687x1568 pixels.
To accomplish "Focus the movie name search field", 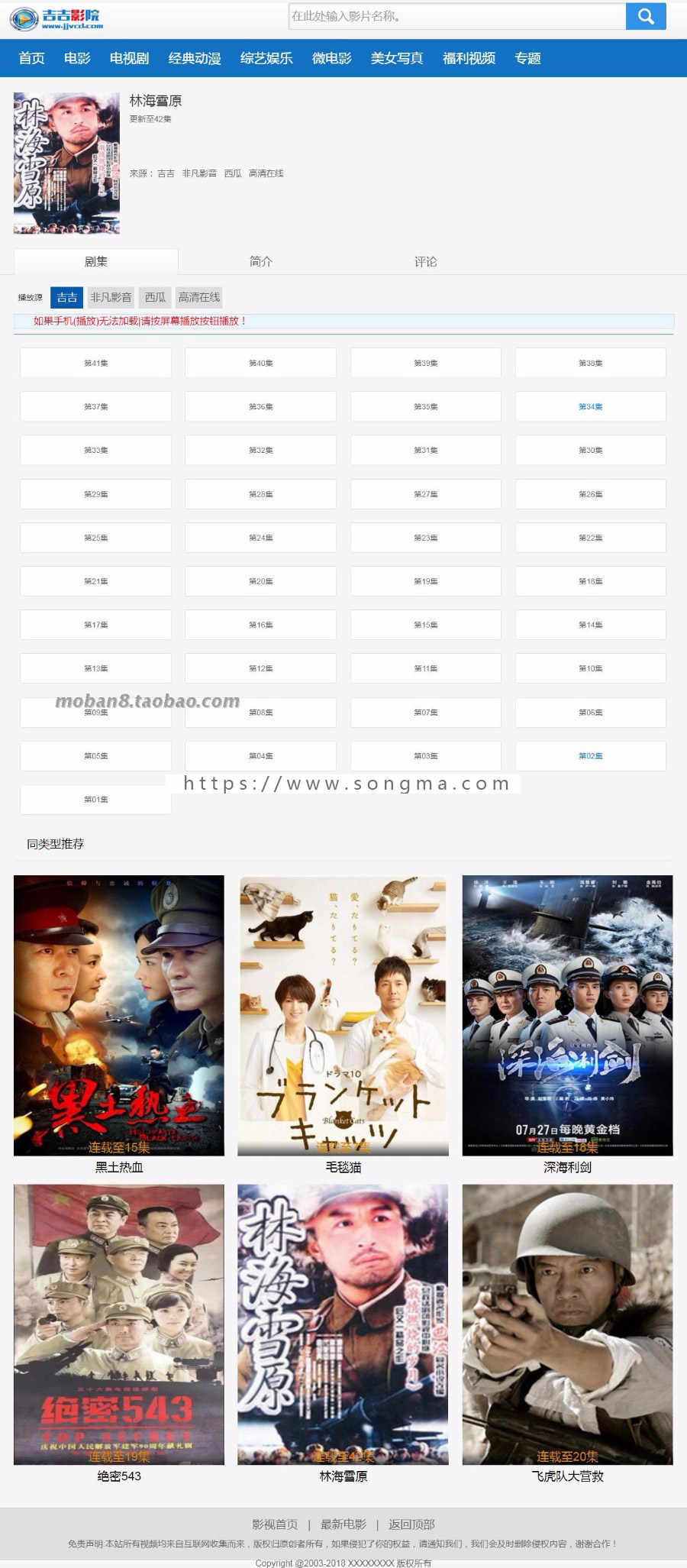I will point(456,16).
